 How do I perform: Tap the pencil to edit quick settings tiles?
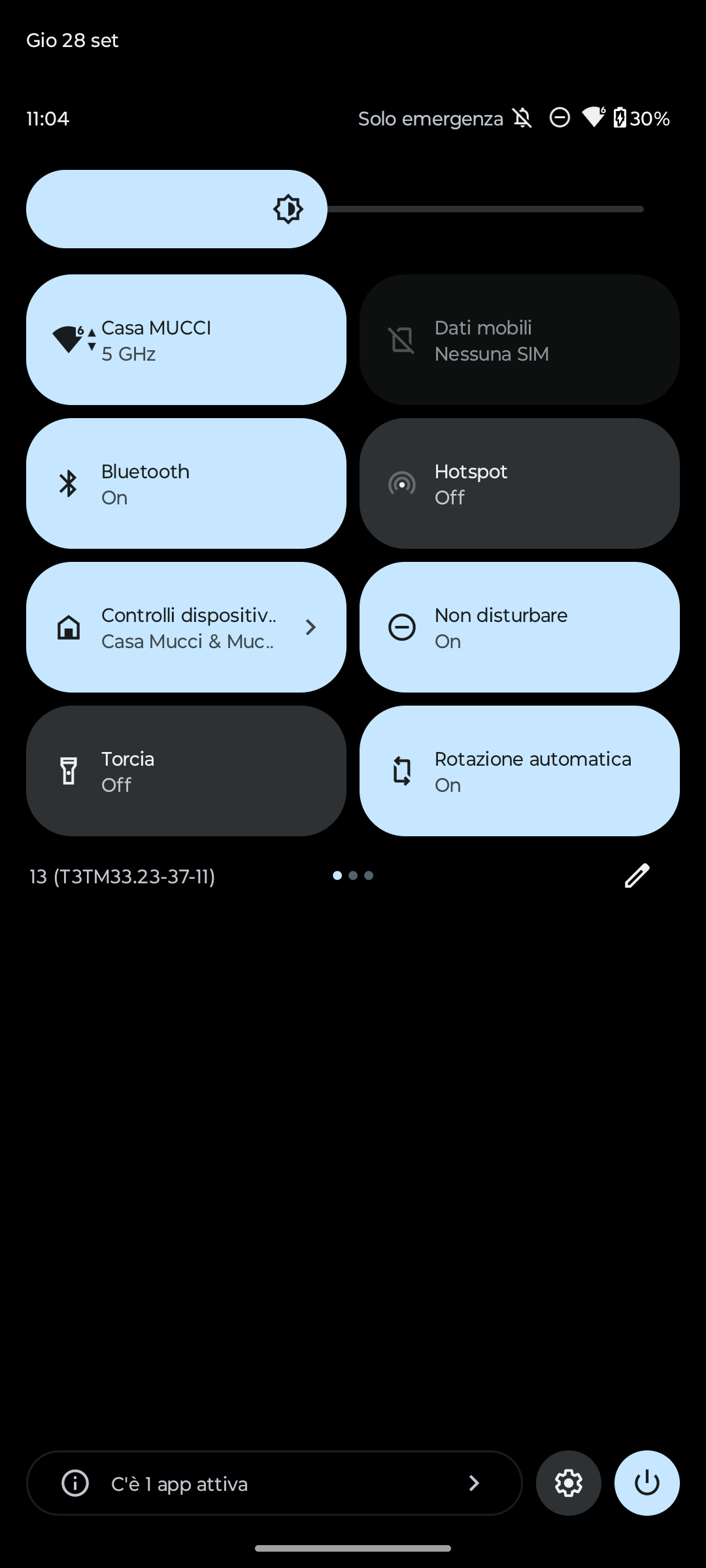click(x=637, y=876)
